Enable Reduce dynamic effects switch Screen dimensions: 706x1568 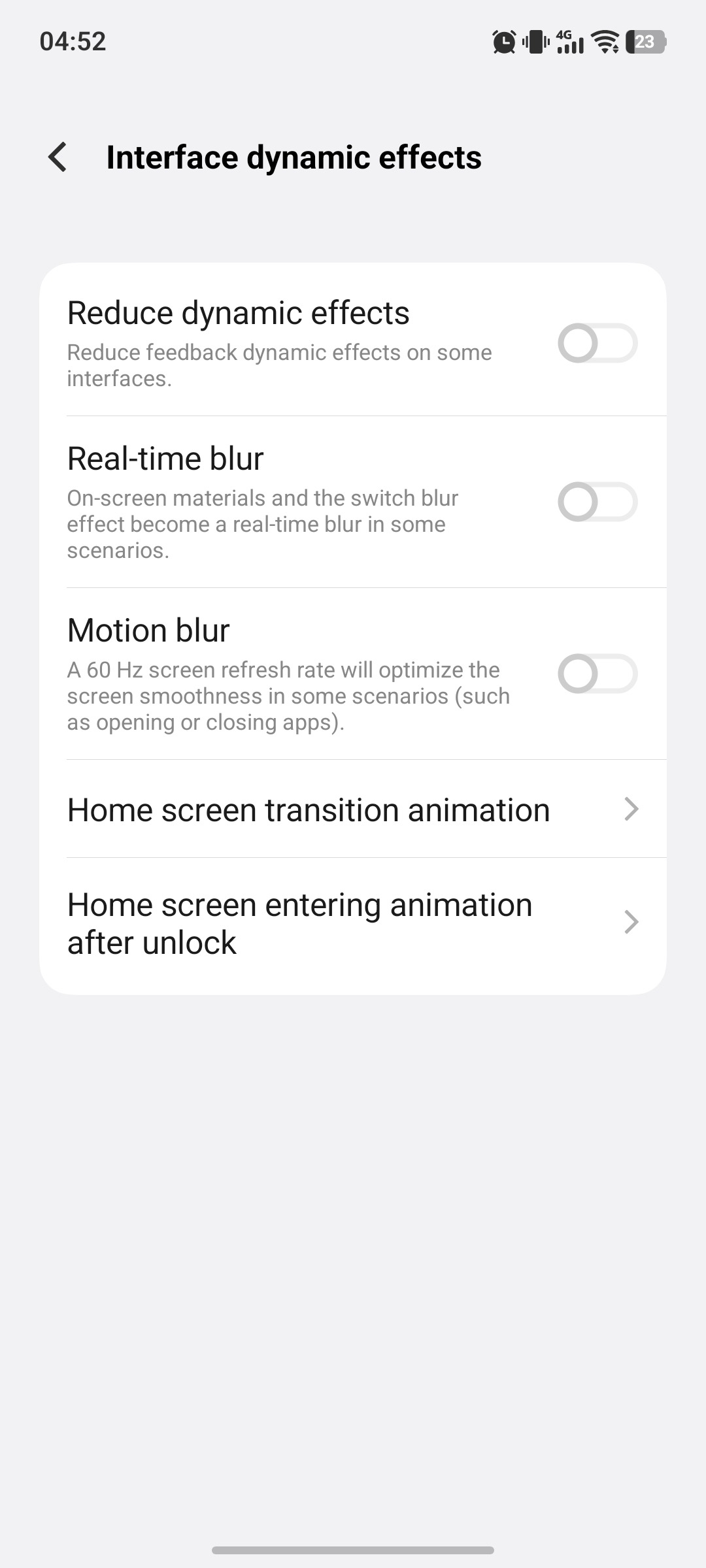coord(597,343)
